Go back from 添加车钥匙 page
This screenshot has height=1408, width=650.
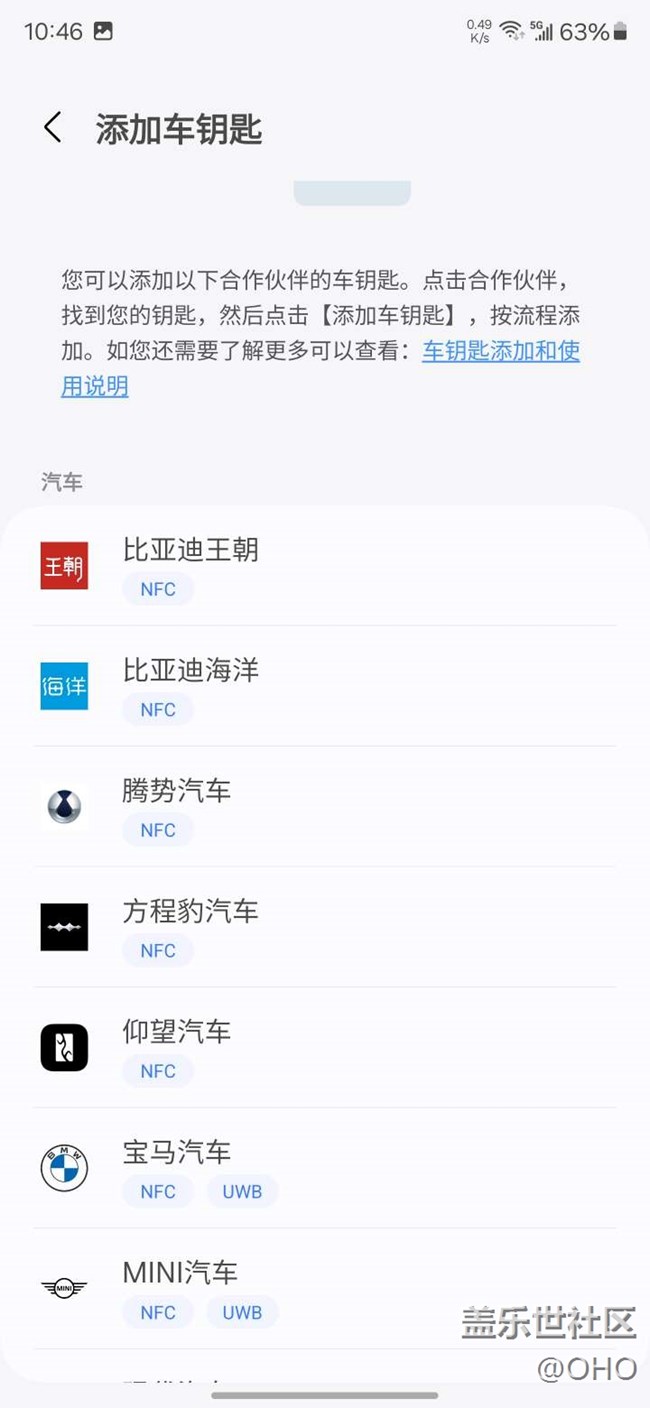click(53, 128)
